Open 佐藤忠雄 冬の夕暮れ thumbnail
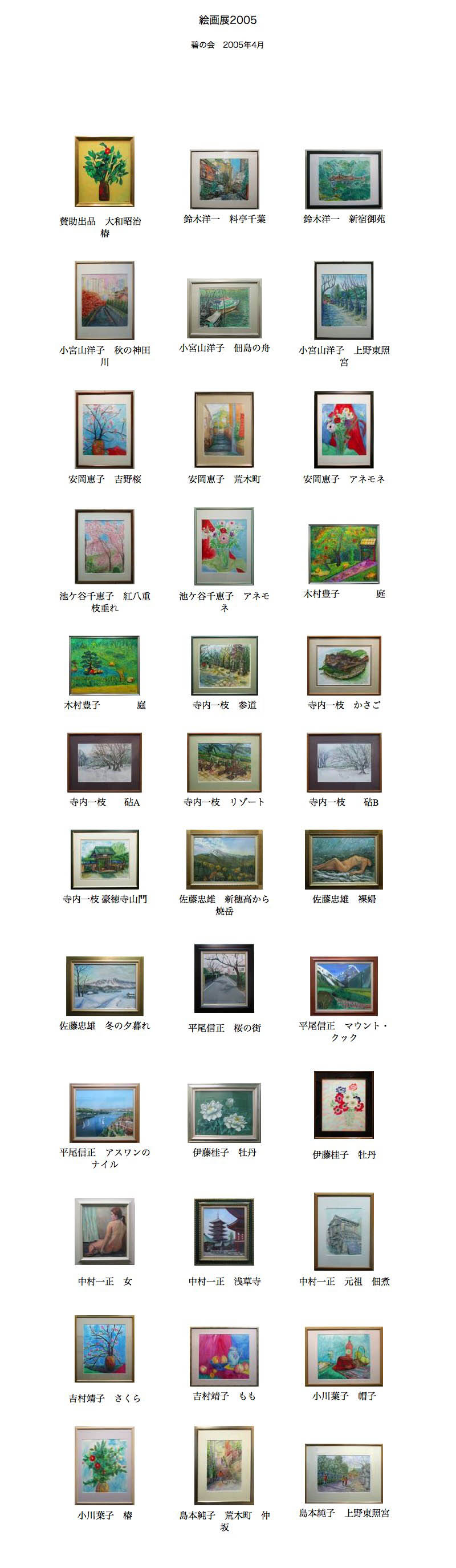Viewport: 456px width, 1568px height. point(104,985)
